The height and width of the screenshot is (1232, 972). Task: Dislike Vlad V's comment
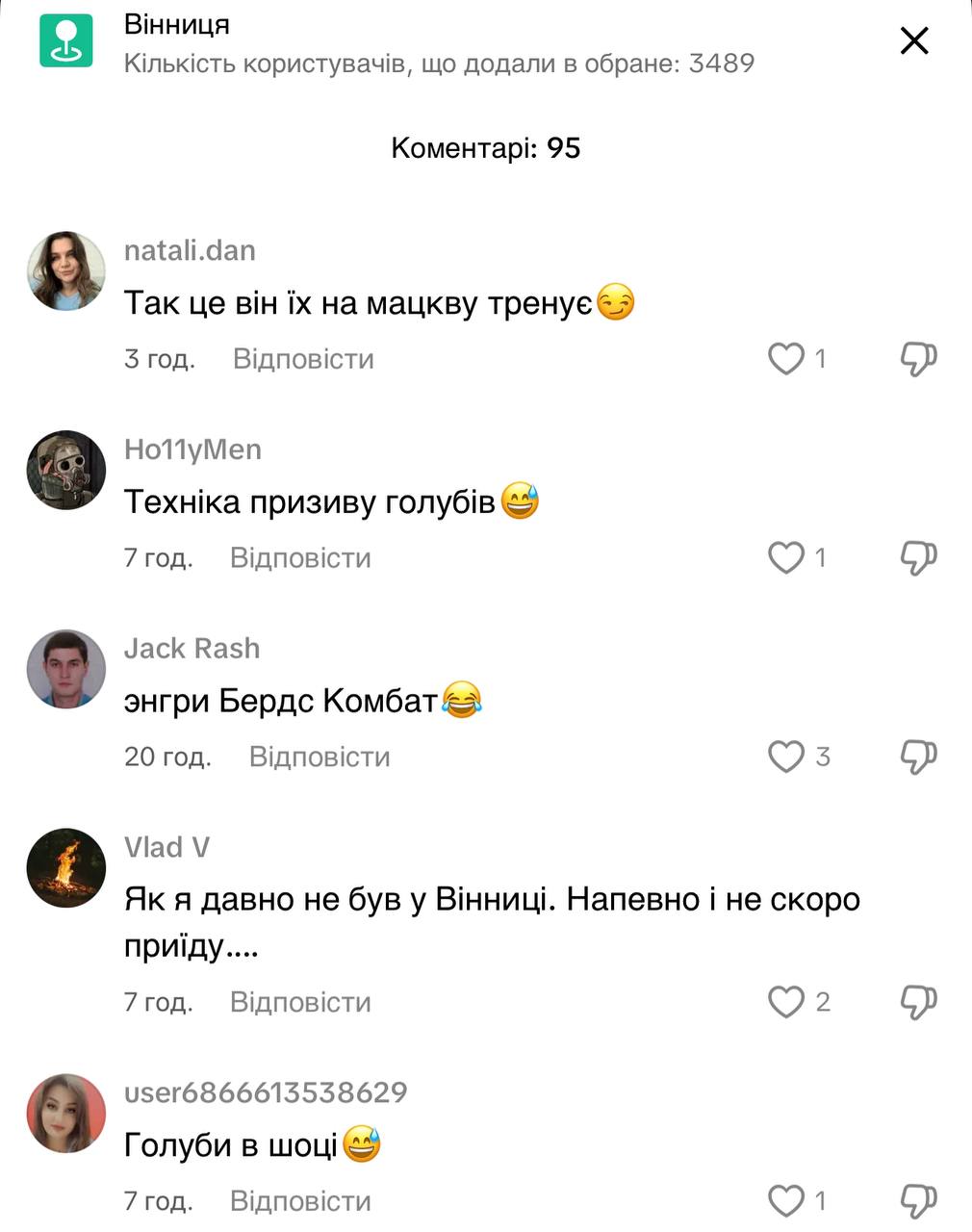pos(918,1002)
